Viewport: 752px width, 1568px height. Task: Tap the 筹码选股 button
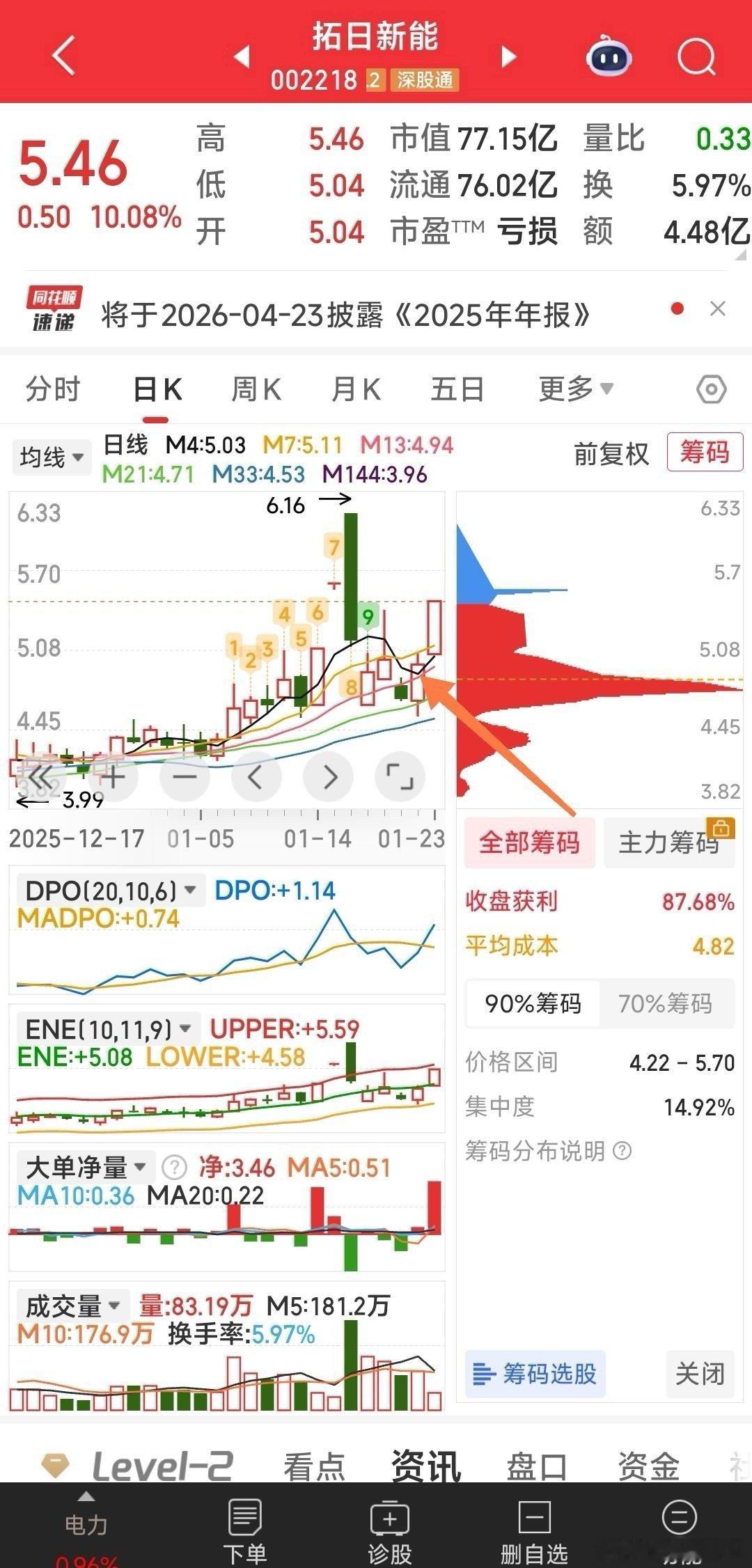pyautogui.click(x=535, y=1374)
